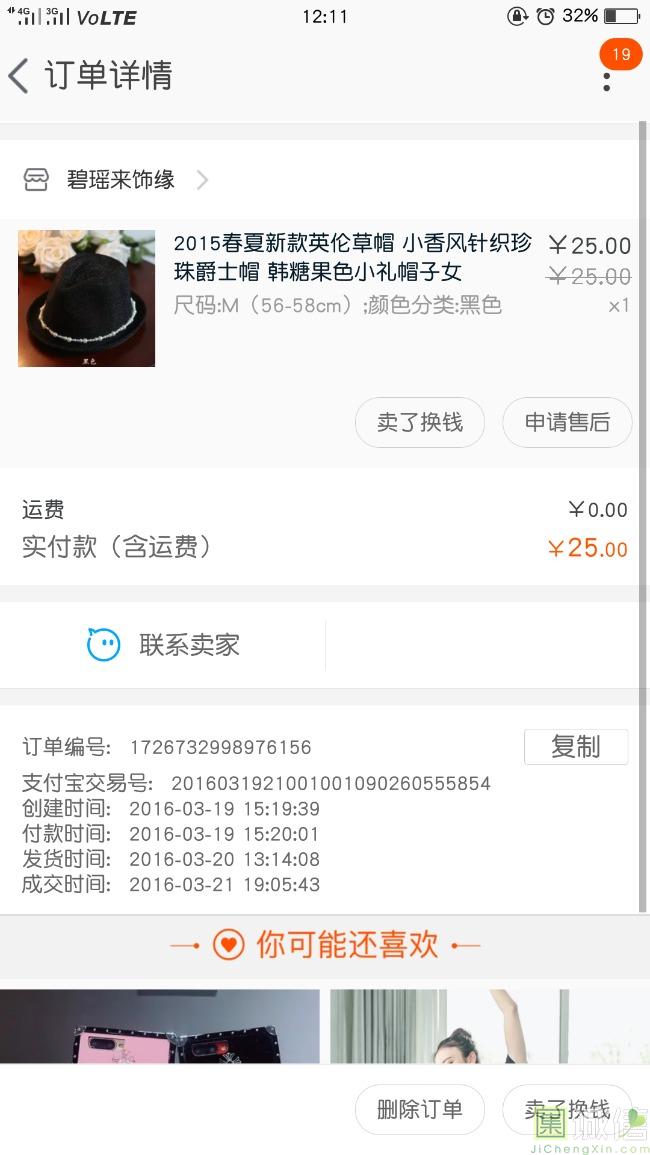The image size is (650, 1155).
Task: Tap 卖了换钱 in the bottom action bar
Action: pyautogui.click(x=567, y=1109)
